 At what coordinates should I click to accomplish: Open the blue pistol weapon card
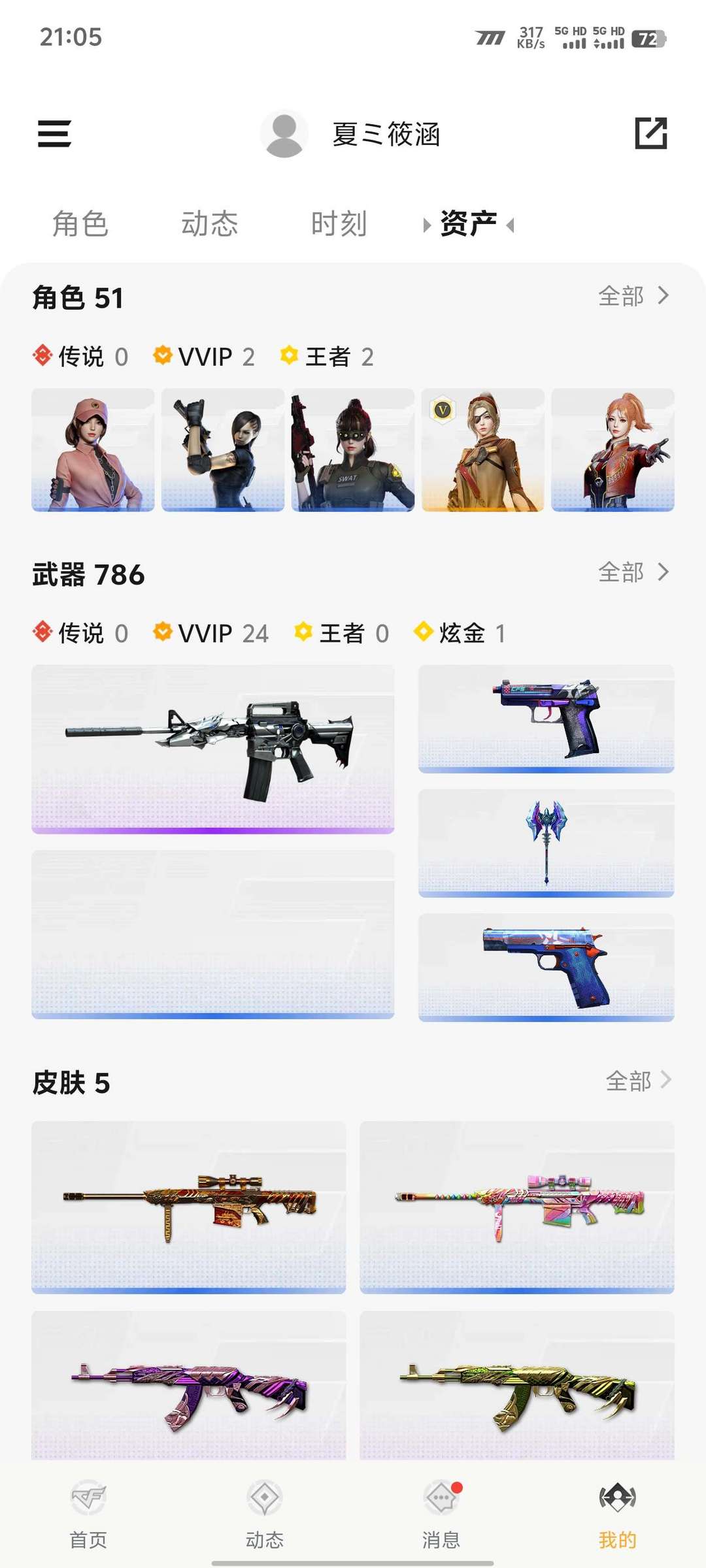546,967
